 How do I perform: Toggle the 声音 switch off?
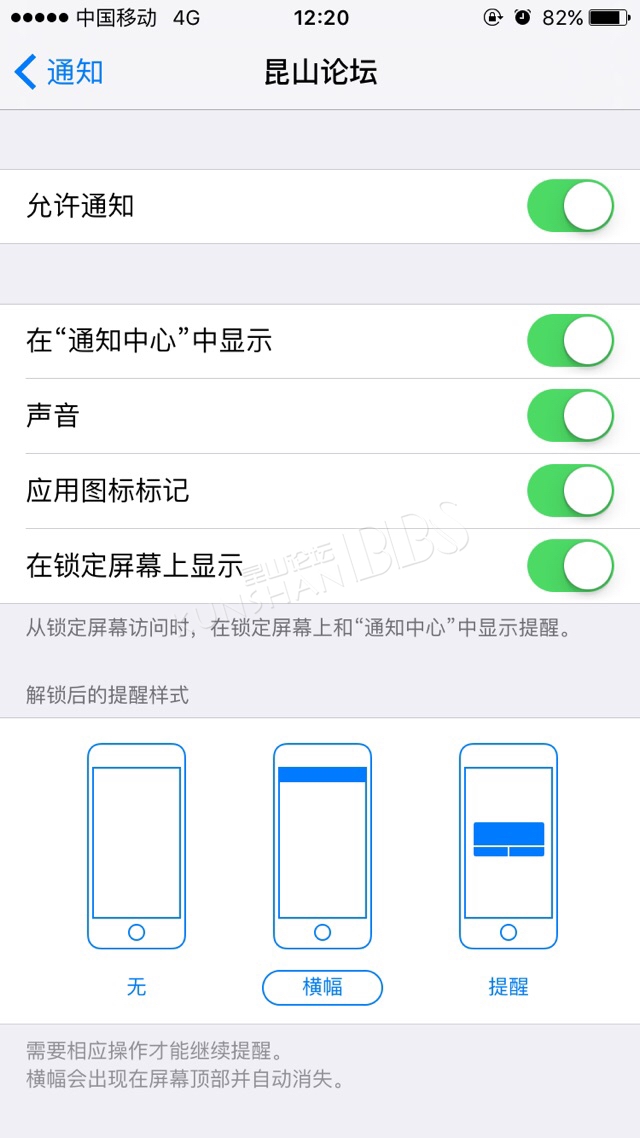coord(570,416)
